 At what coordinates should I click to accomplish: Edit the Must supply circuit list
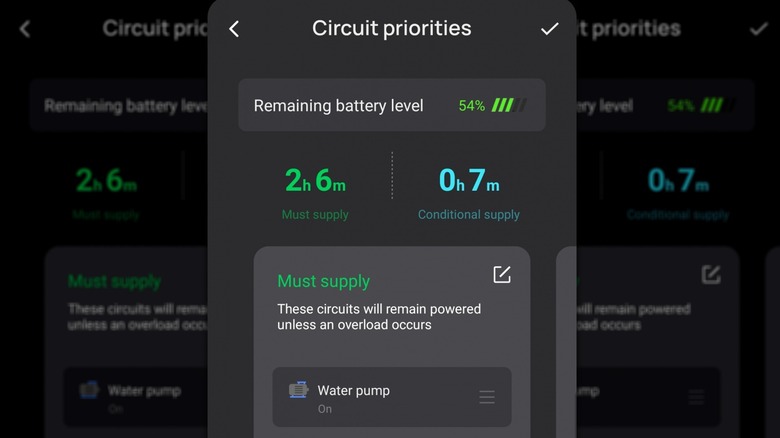click(502, 275)
